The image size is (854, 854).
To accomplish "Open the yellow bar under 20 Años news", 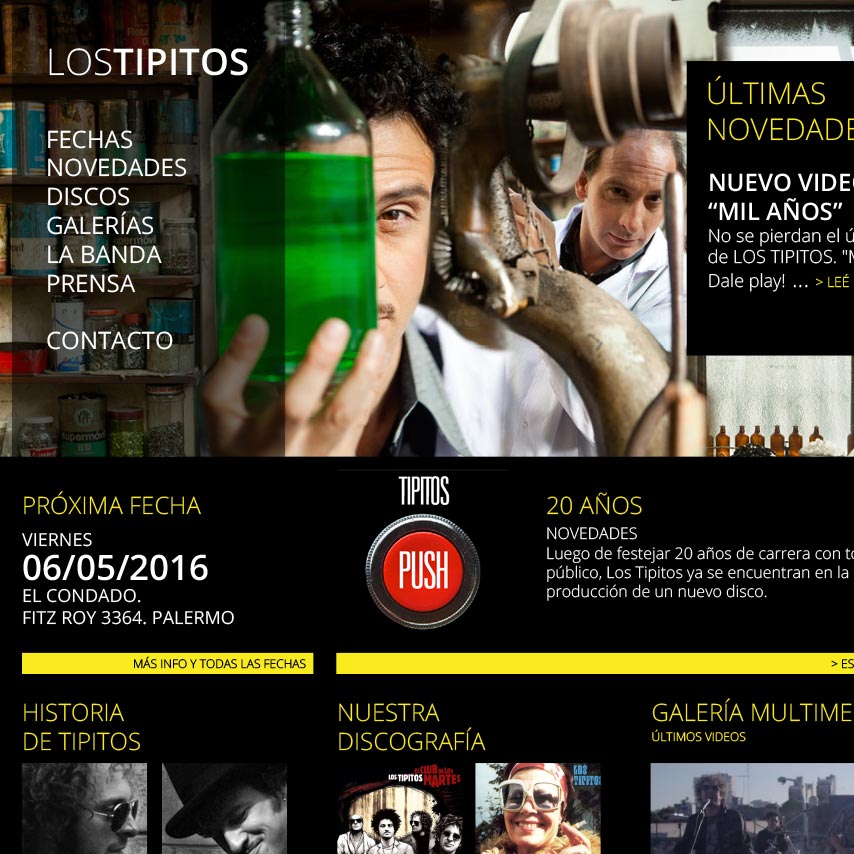I will click(594, 664).
